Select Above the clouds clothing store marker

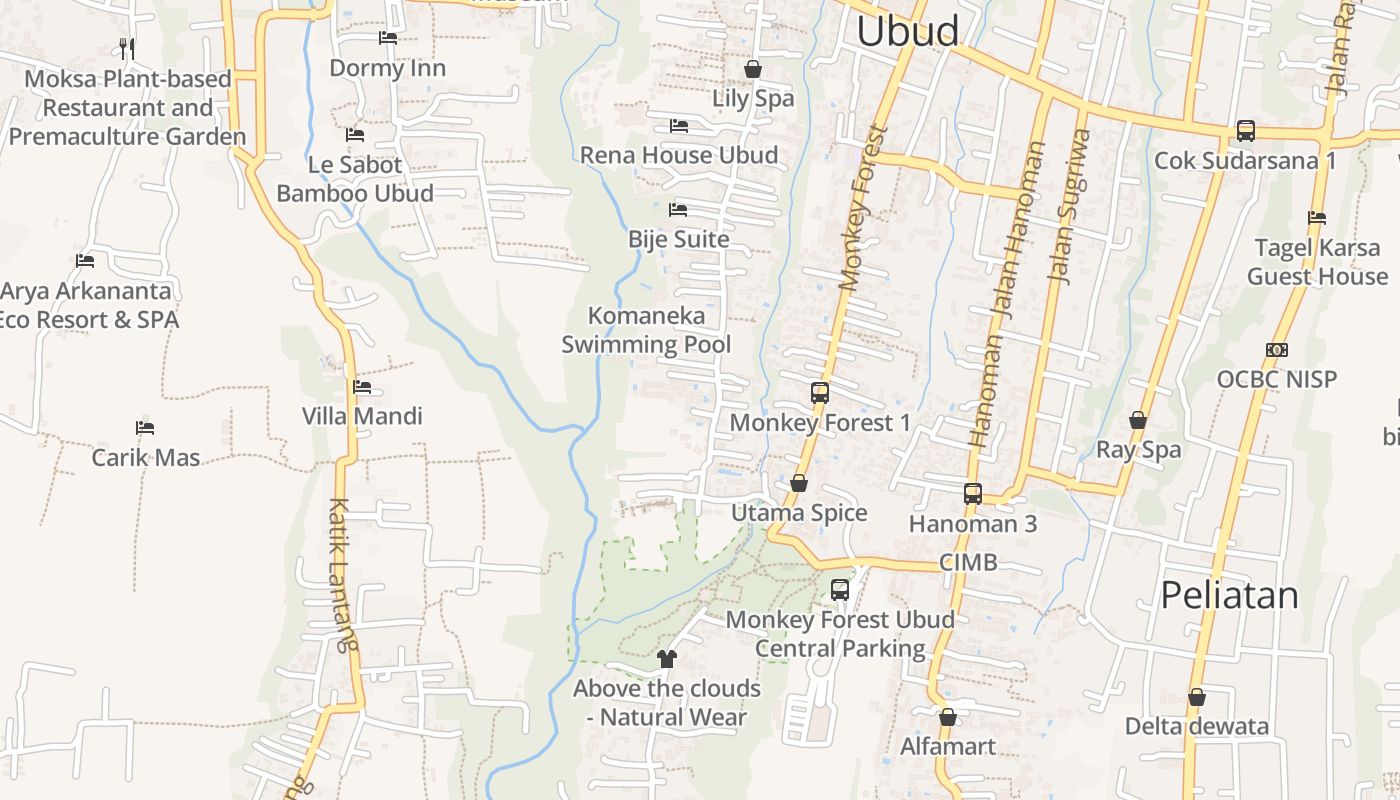(x=667, y=659)
